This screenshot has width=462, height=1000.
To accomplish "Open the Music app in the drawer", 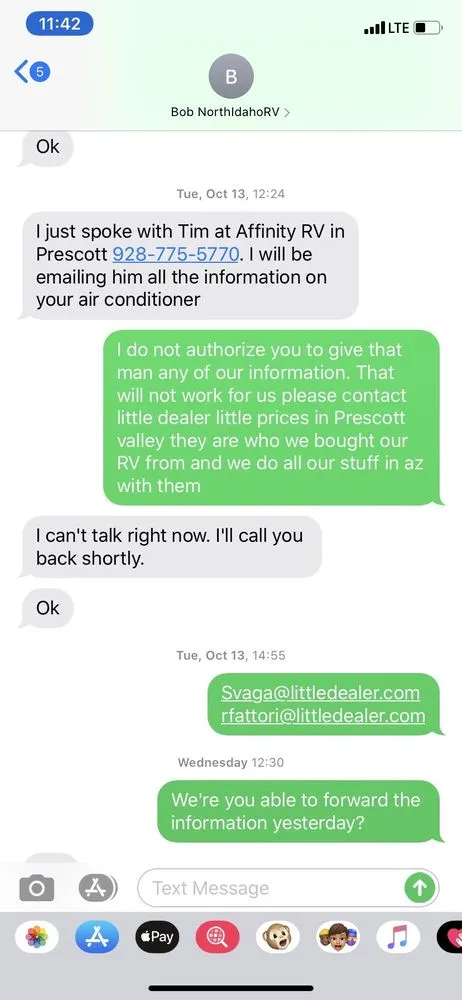I will (x=398, y=937).
